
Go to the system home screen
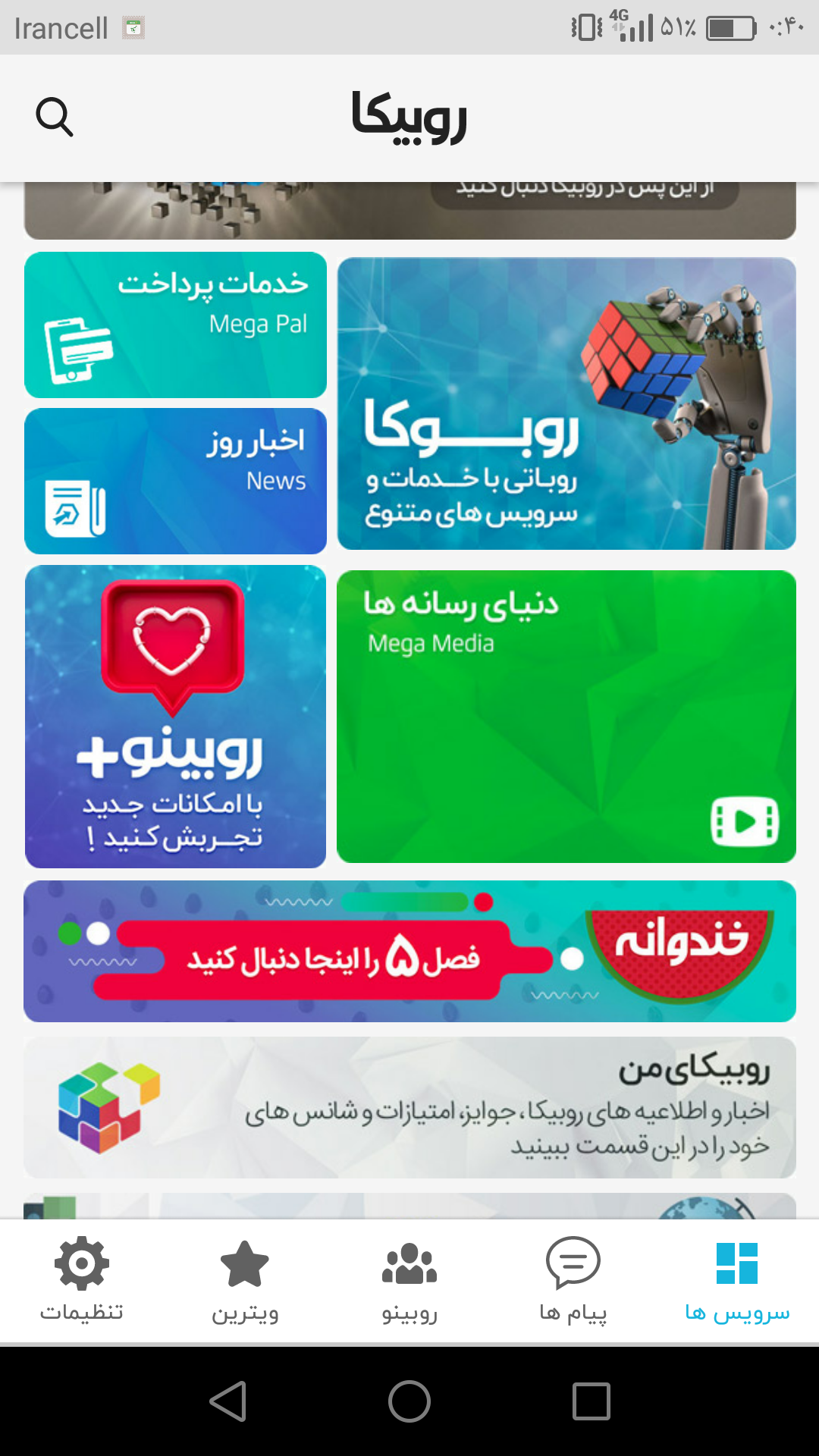pyautogui.click(x=409, y=1401)
